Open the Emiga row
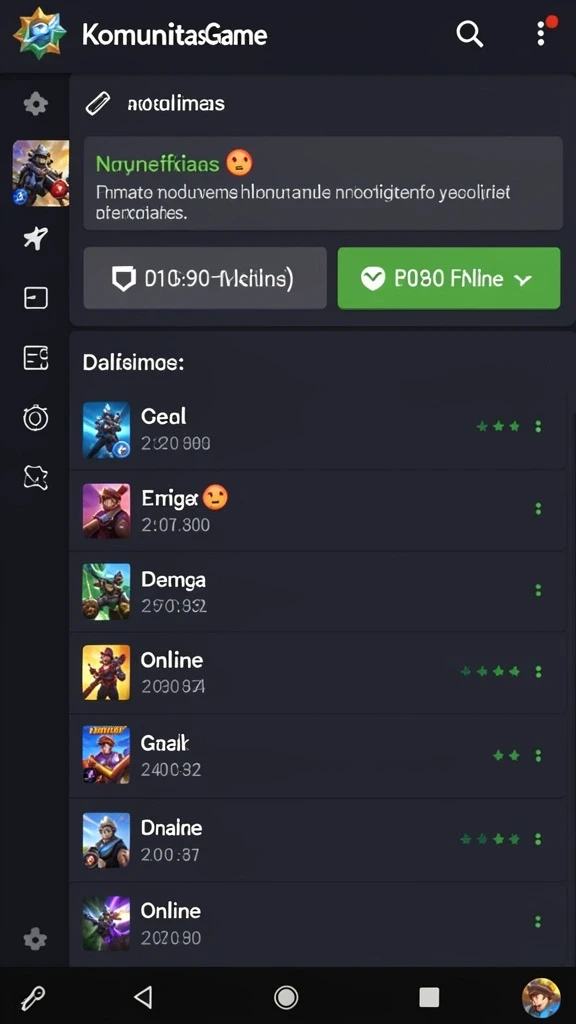 [x=317, y=510]
